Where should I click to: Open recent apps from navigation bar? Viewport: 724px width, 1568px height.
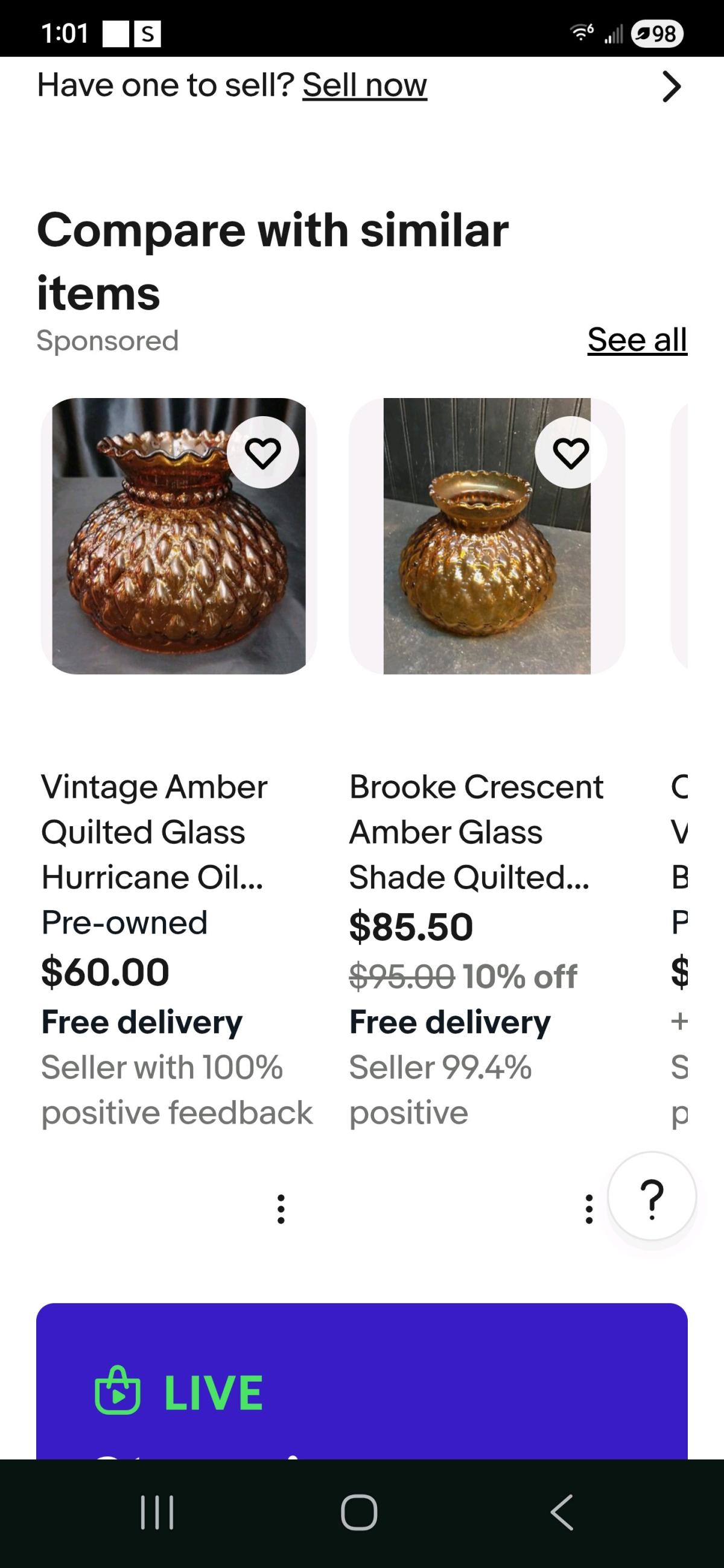tap(157, 1512)
